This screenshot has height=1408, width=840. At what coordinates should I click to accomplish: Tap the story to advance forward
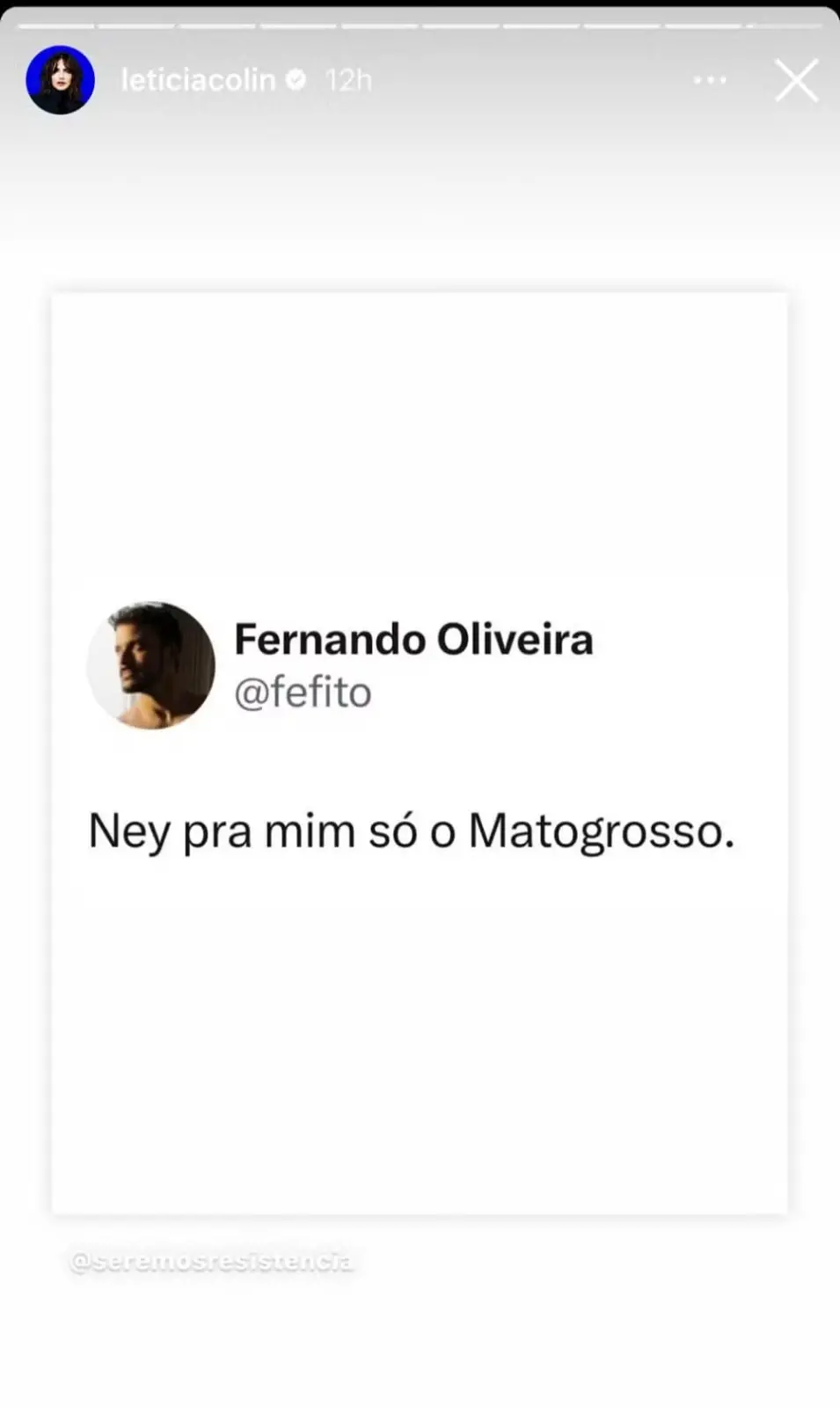(748, 704)
